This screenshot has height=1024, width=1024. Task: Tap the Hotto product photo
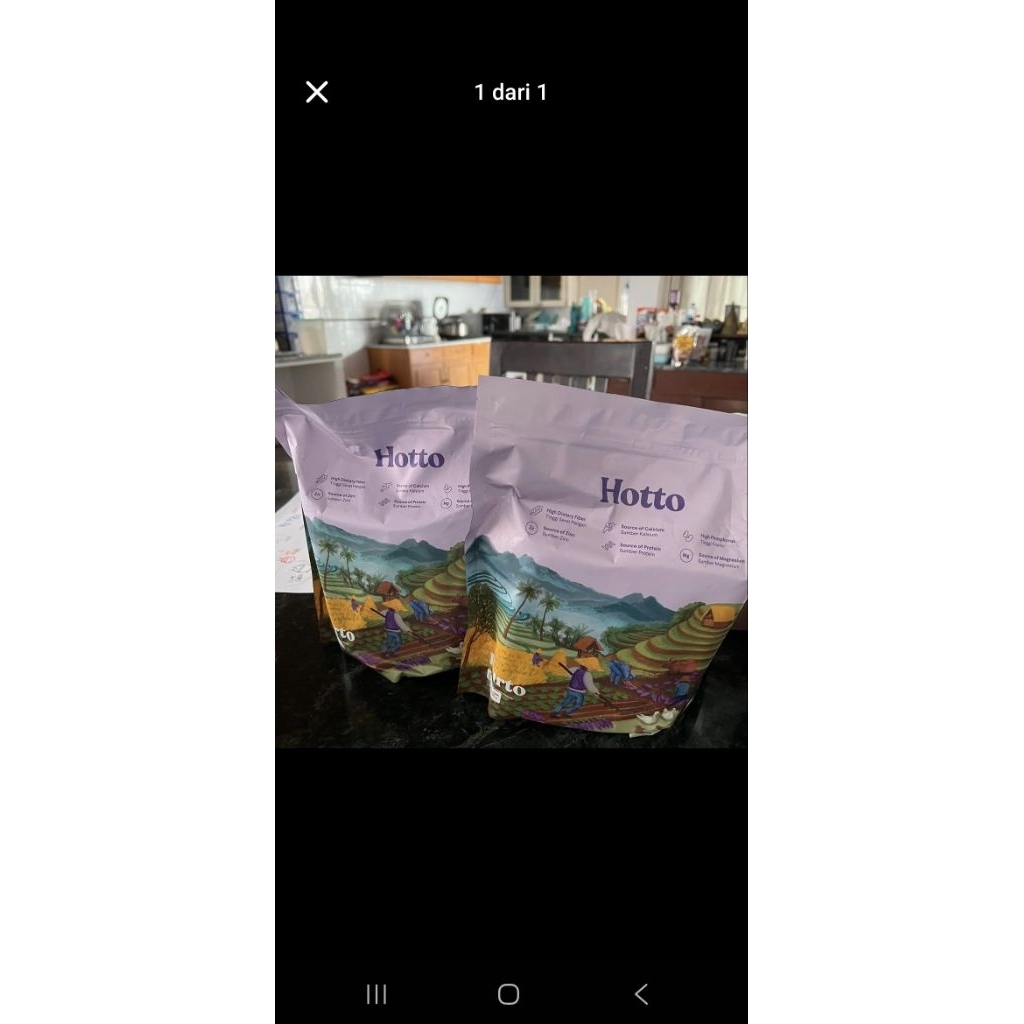coord(511,511)
